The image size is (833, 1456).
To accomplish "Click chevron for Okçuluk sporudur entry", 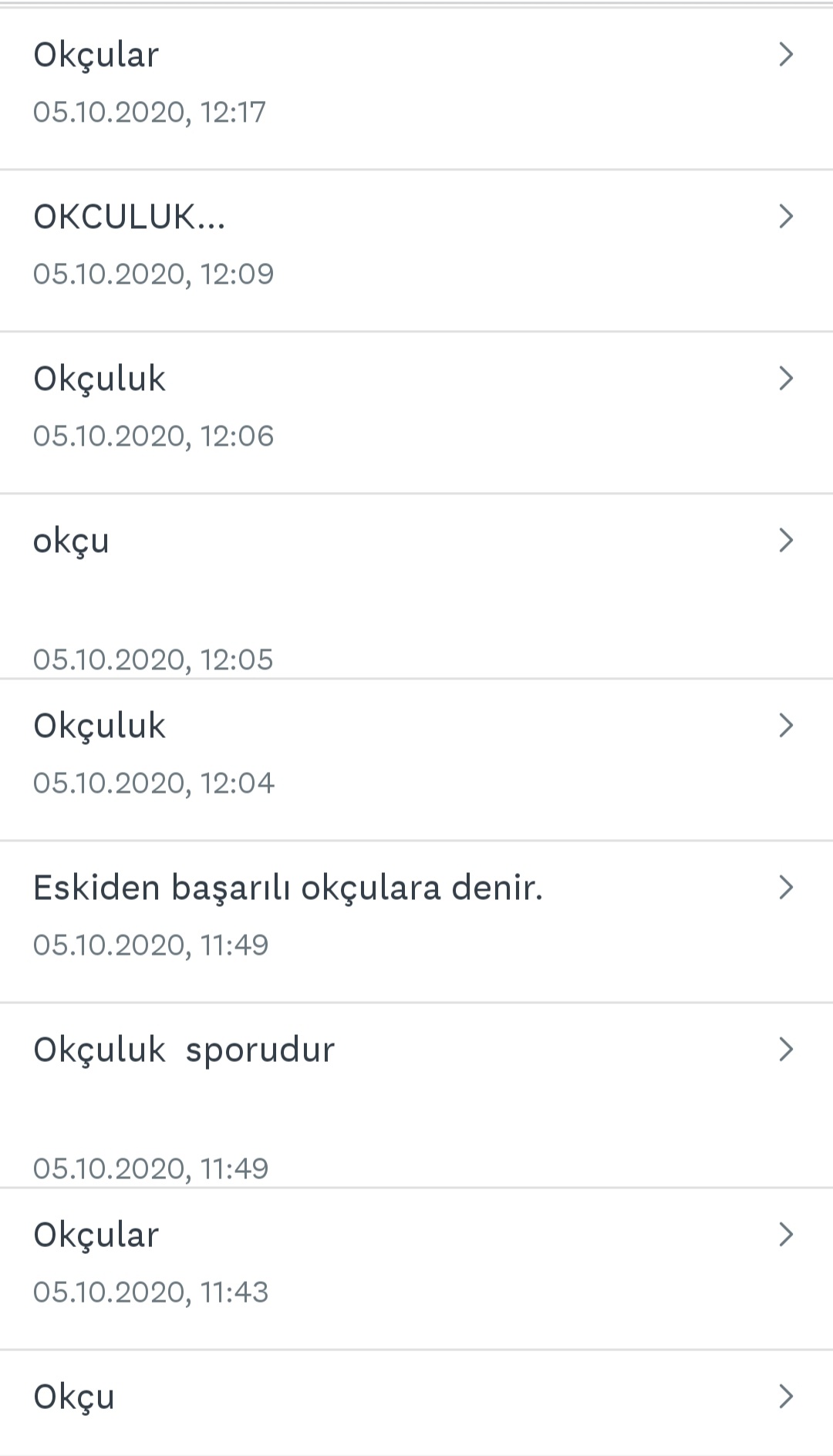I will (787, 1049).
